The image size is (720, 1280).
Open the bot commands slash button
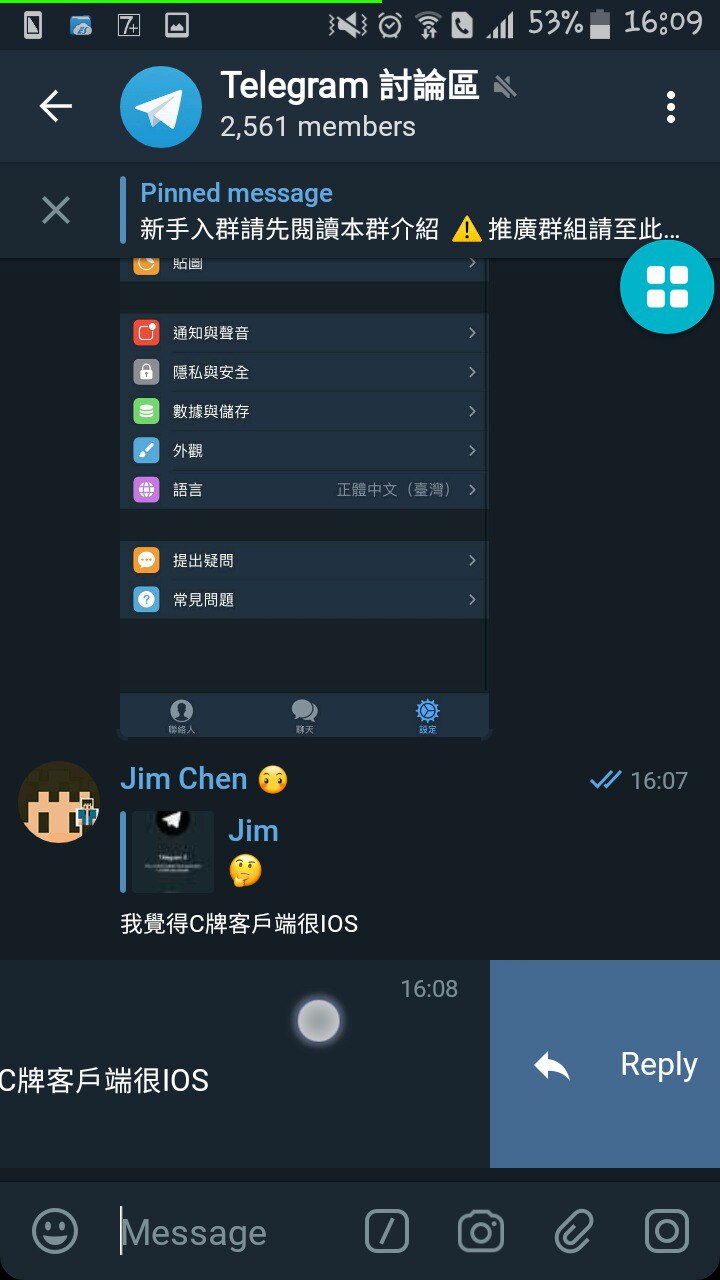click(387, 1231)
